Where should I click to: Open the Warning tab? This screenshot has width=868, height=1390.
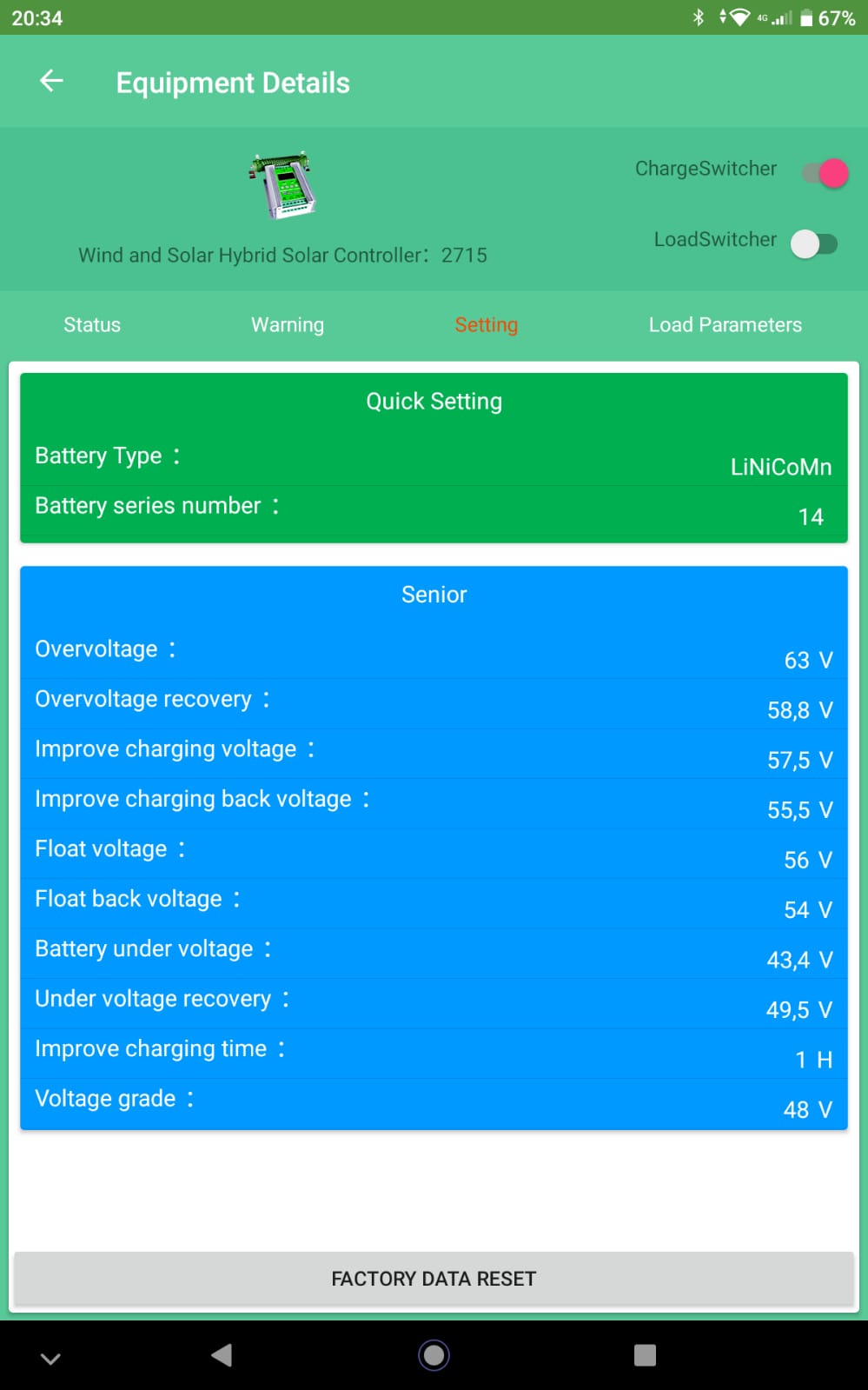coord(288,325)
